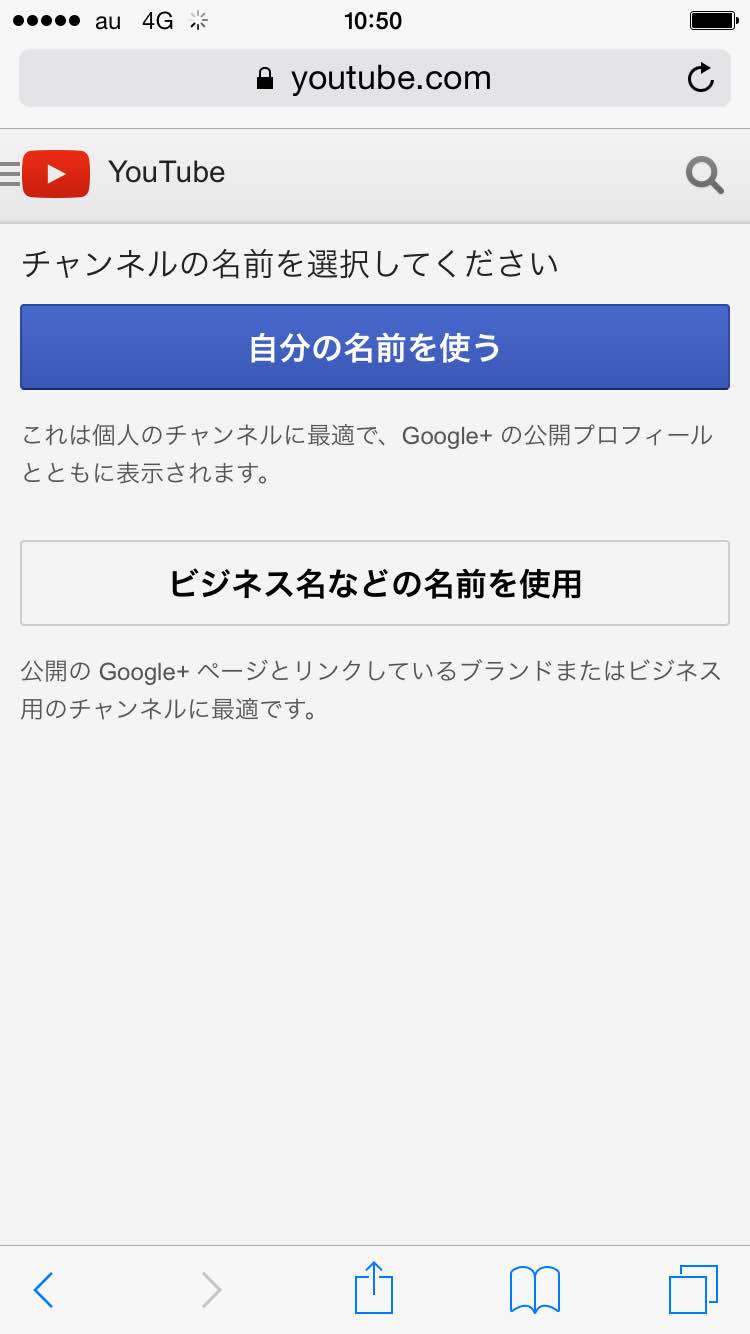Open YouTube search
Image resolution: width=750 pixels, height=1334 pixels.
(704, 175)
